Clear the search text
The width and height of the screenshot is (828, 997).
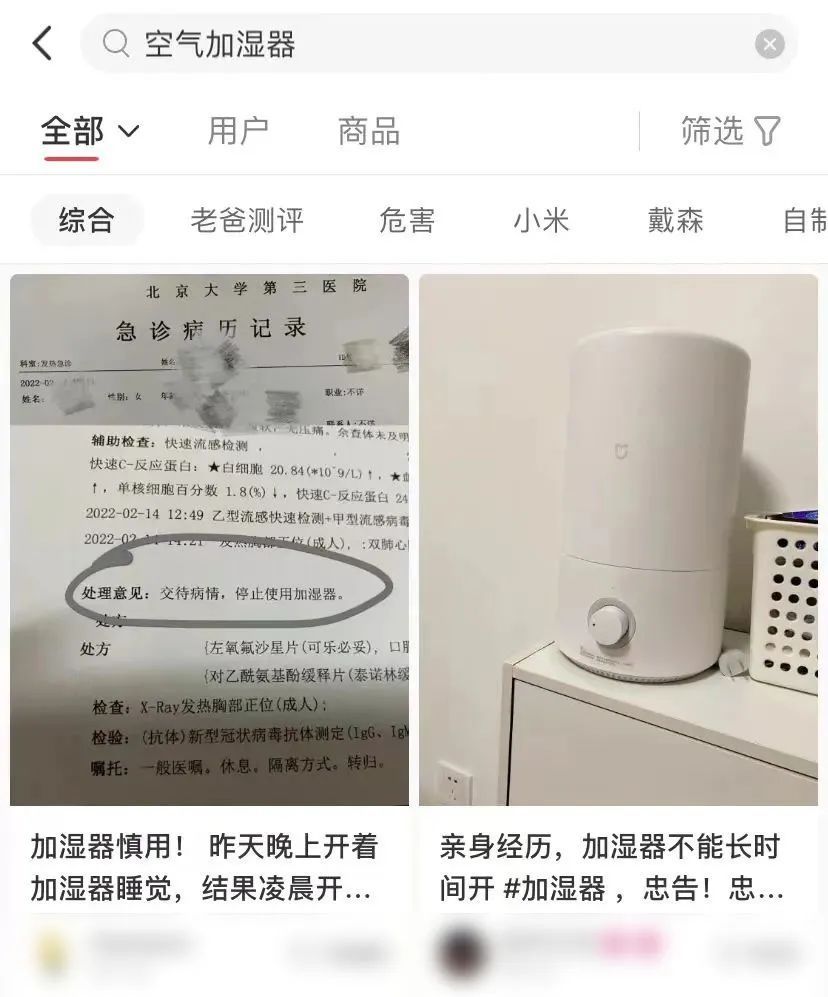[x=768, y=44]
